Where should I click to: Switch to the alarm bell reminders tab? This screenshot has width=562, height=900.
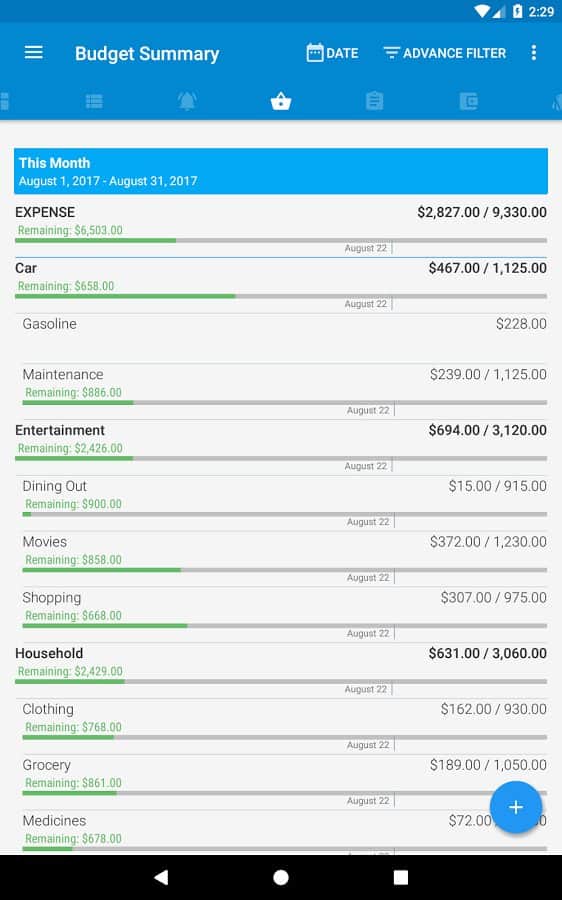[187, 102]
